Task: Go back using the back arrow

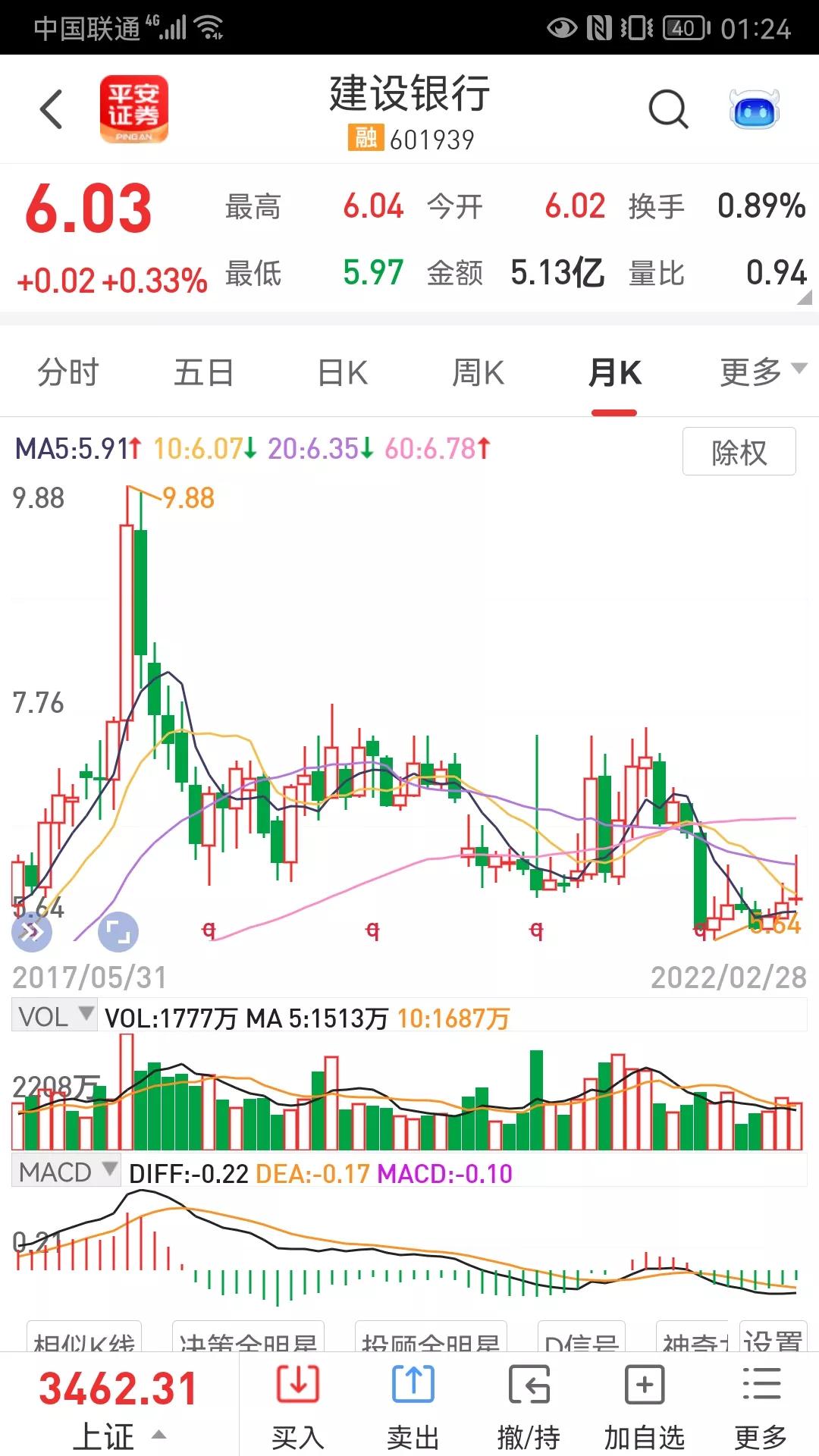Action: [x=52, y=110]
